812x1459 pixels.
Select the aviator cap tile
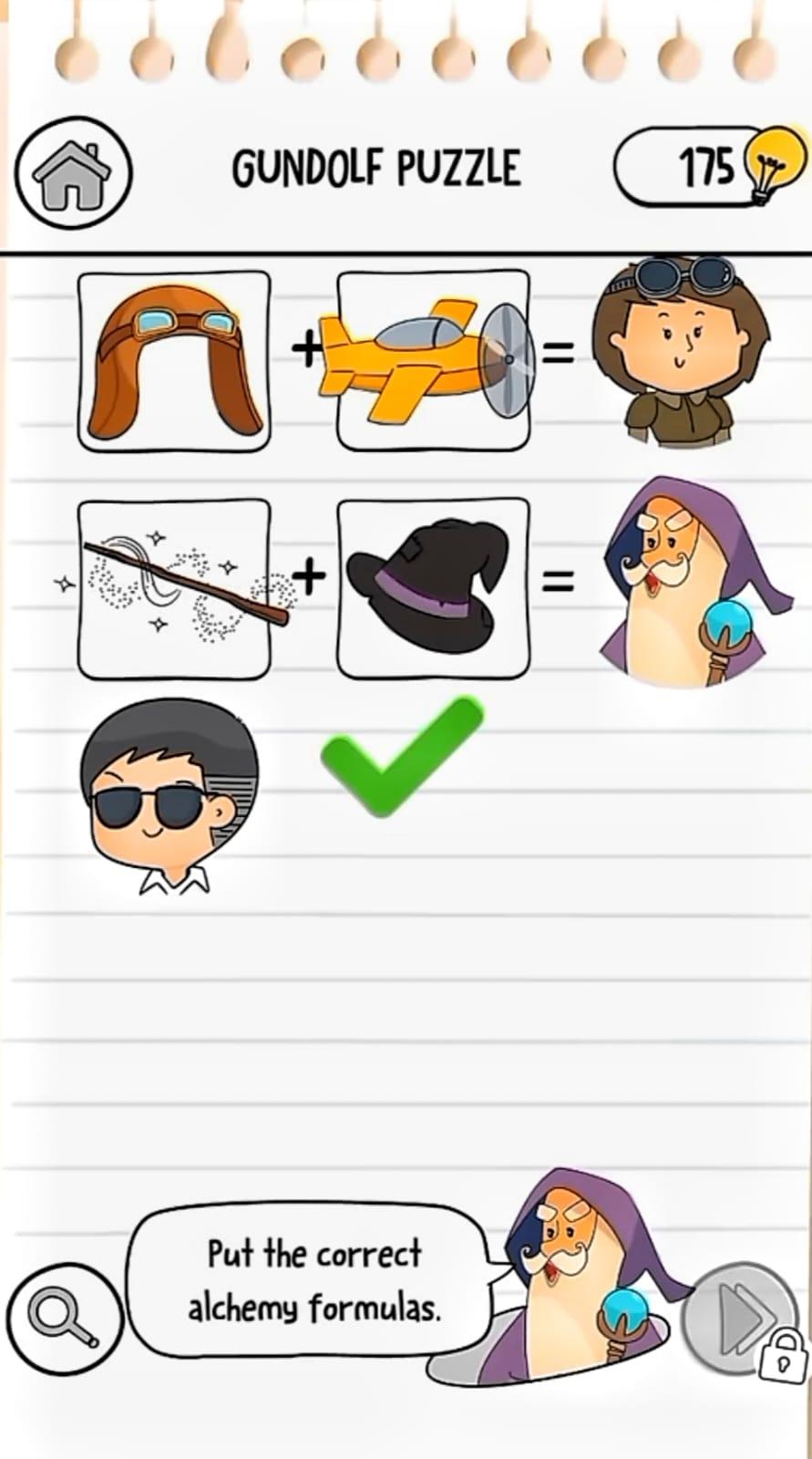point(174,361)
